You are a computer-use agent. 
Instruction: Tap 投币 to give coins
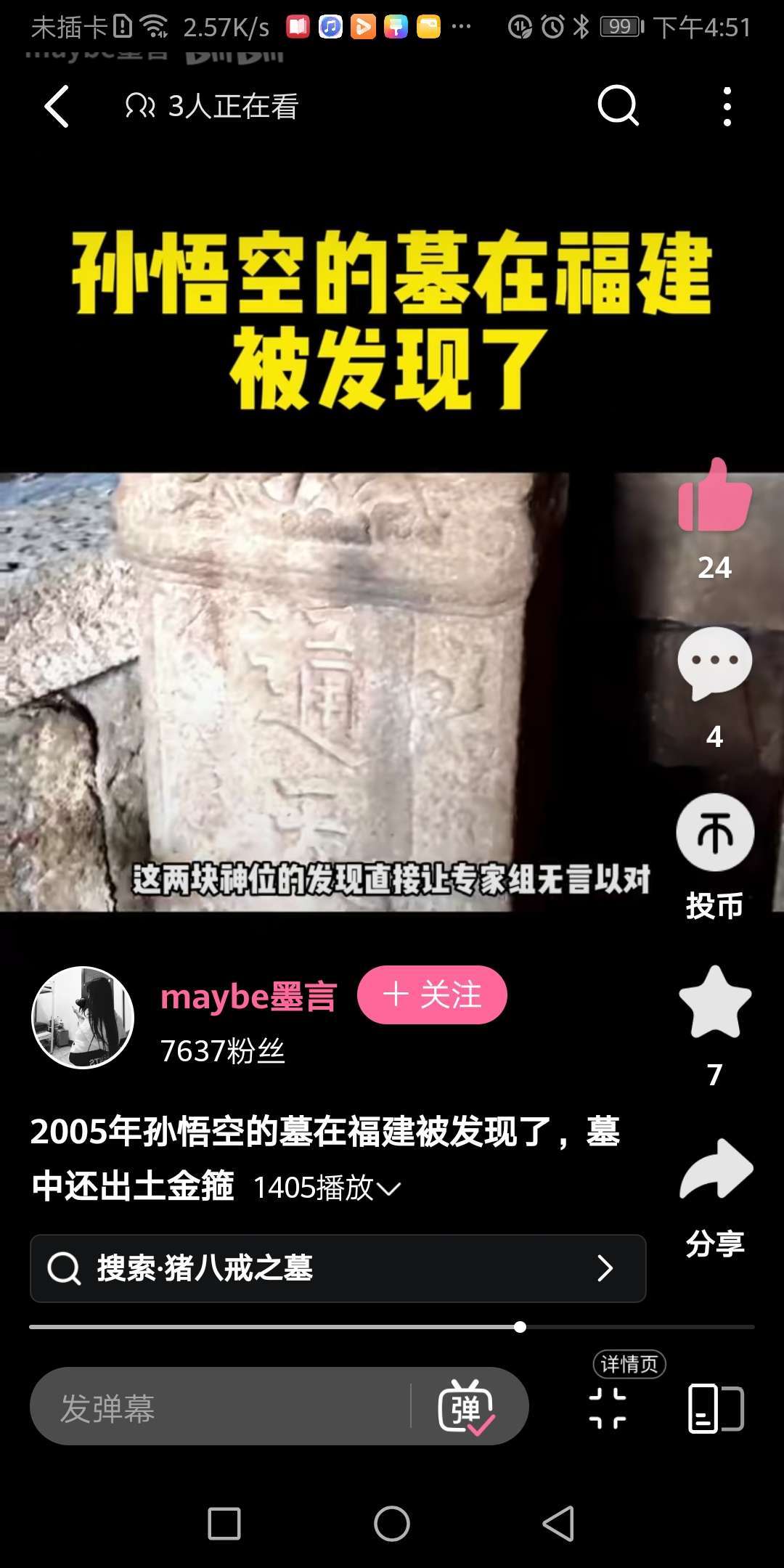point(714,833)
